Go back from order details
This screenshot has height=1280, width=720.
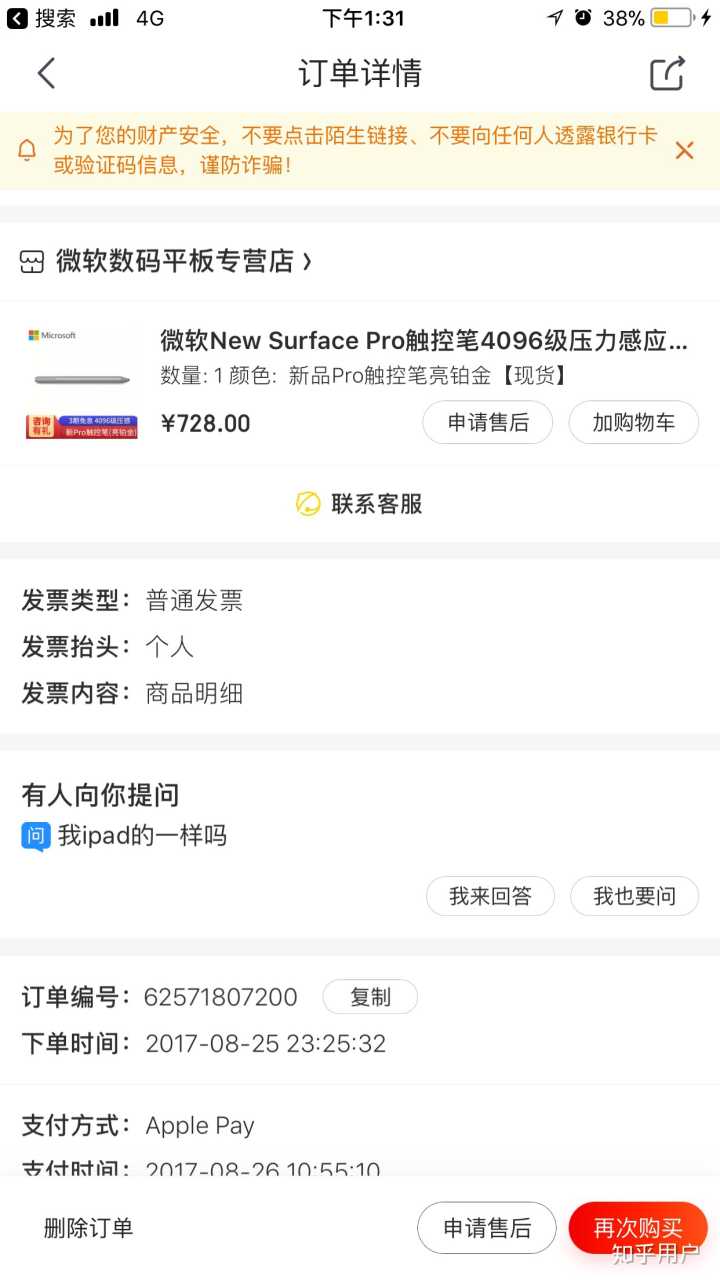[x=46, y=73]
